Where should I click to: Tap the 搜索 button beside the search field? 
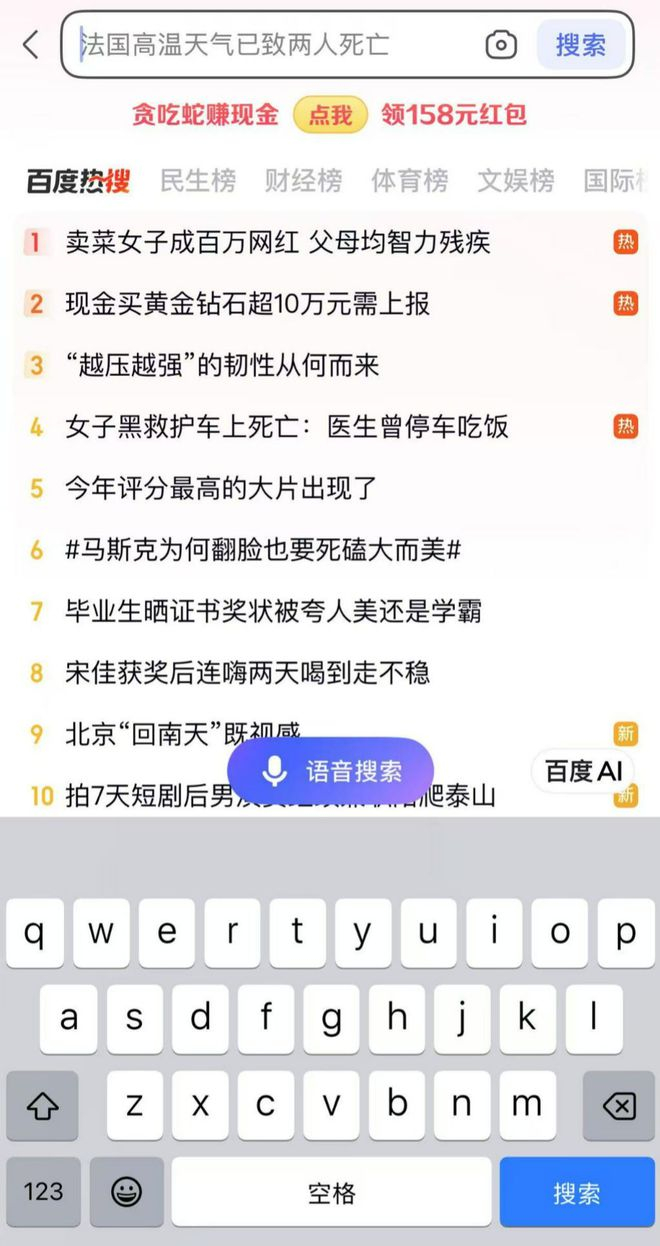point(581,45)
